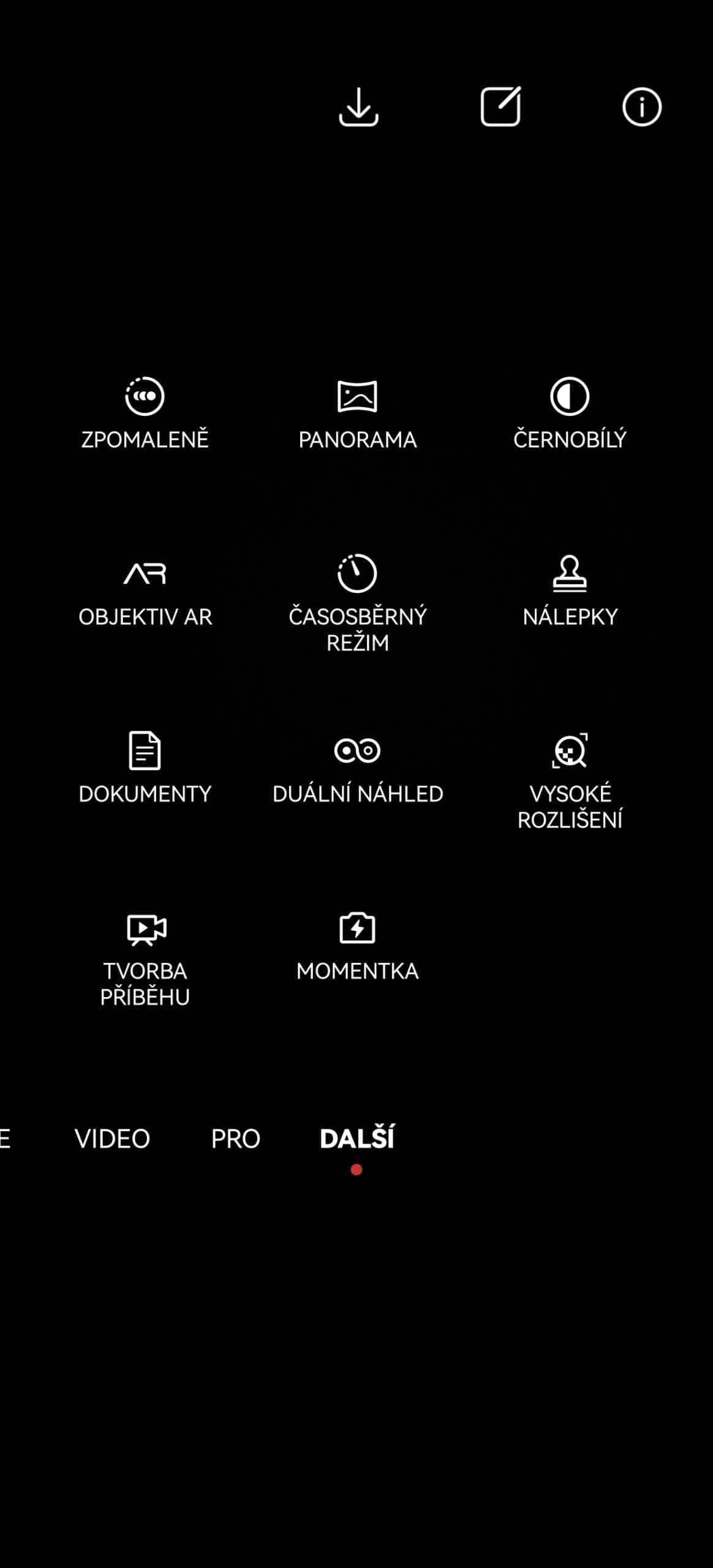Viewport: 713px width, 1568px height.
Task: Switch to the Pro tab
Action: pos(236,1139)
